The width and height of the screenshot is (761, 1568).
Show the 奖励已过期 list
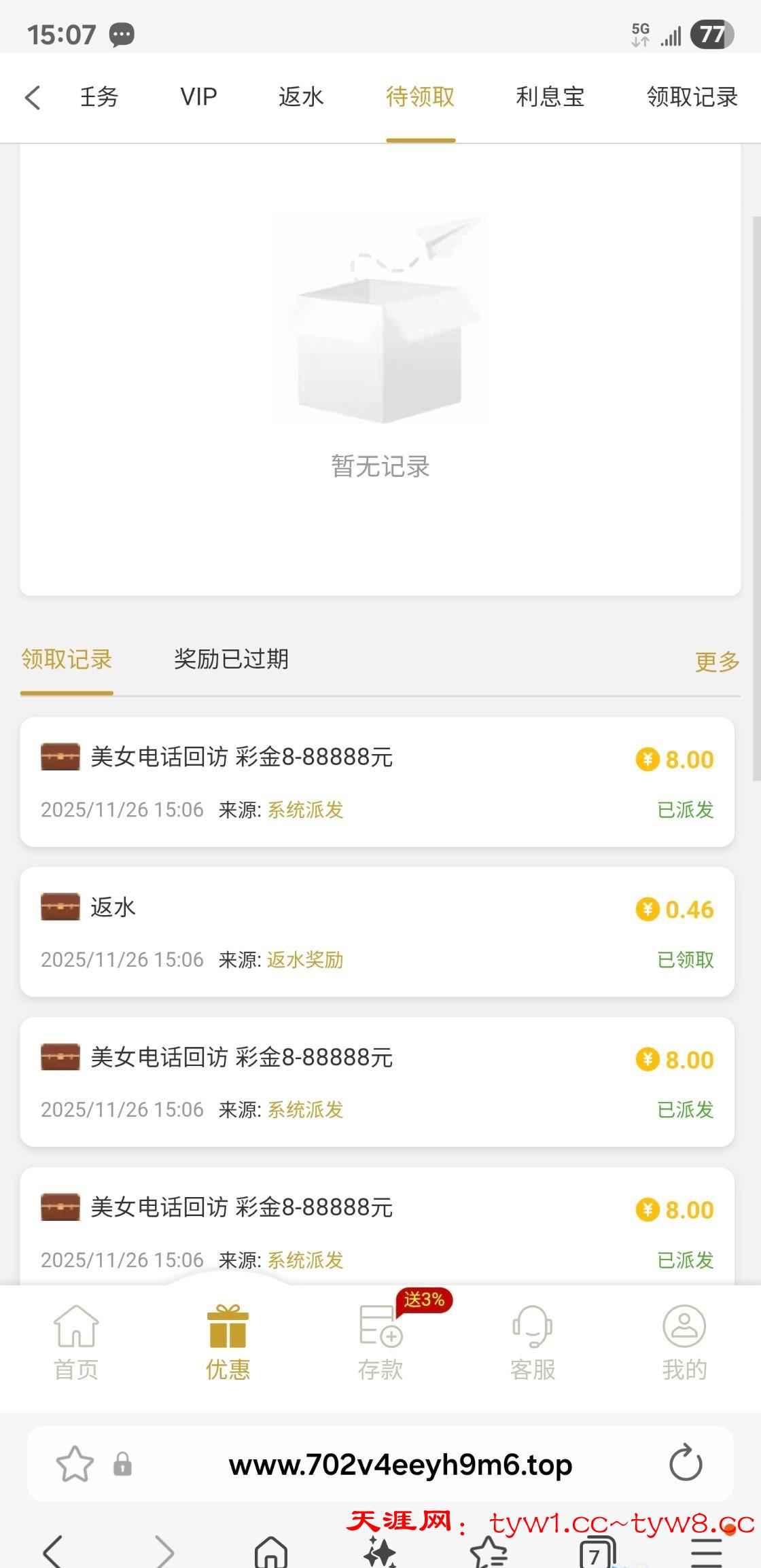231,659
